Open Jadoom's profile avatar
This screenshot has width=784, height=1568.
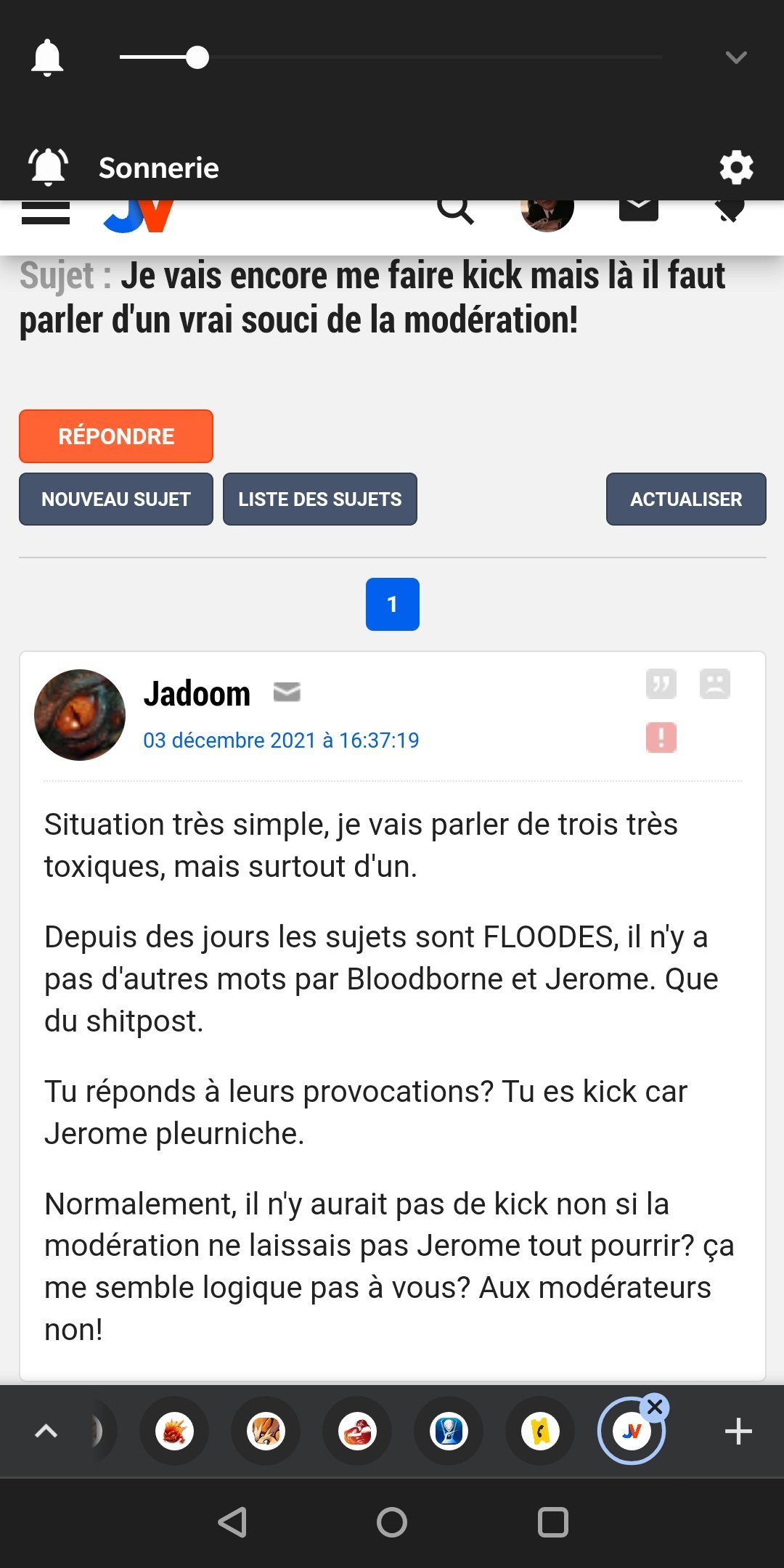[80, 715]
